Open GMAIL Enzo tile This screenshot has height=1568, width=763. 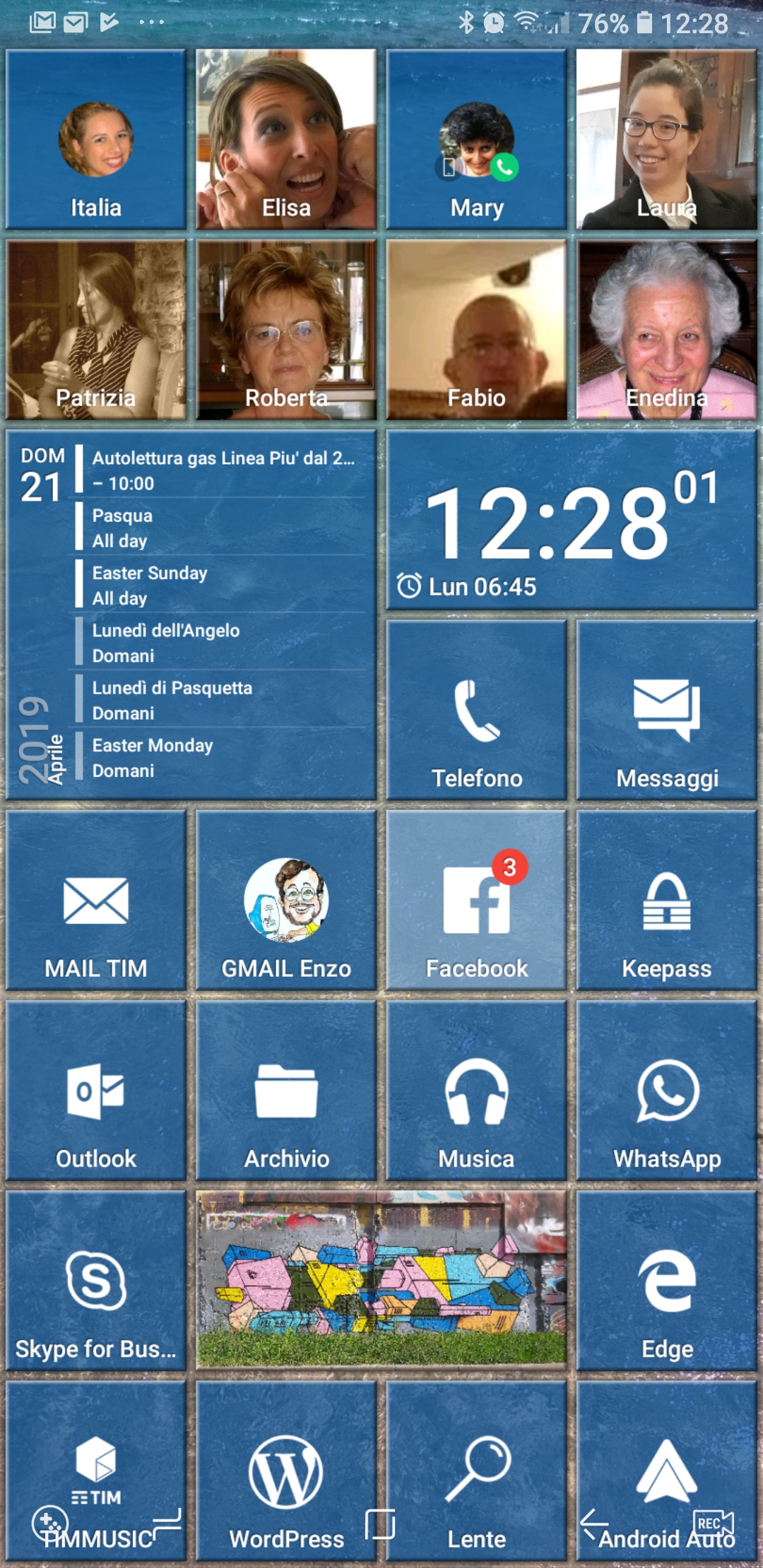[285, 901]
